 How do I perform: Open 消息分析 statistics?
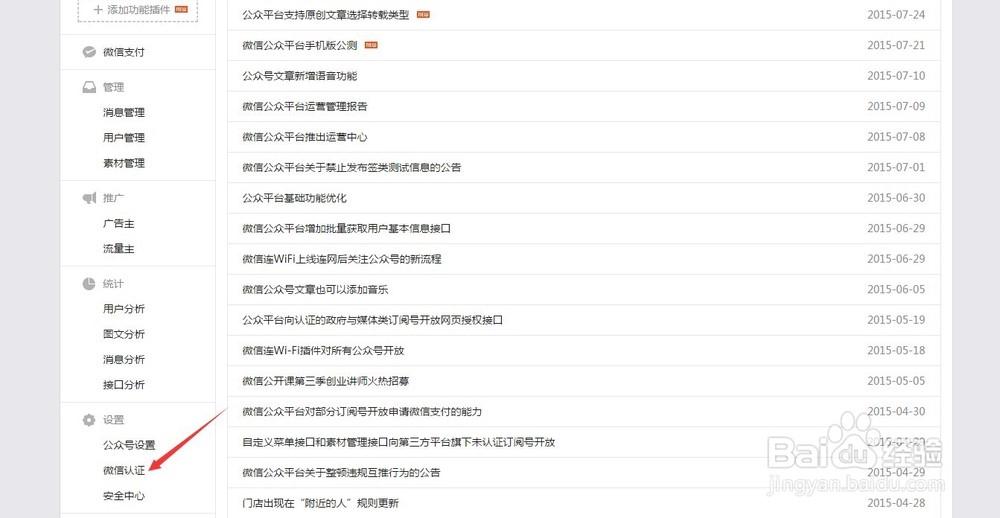click(x=124, y=359)
